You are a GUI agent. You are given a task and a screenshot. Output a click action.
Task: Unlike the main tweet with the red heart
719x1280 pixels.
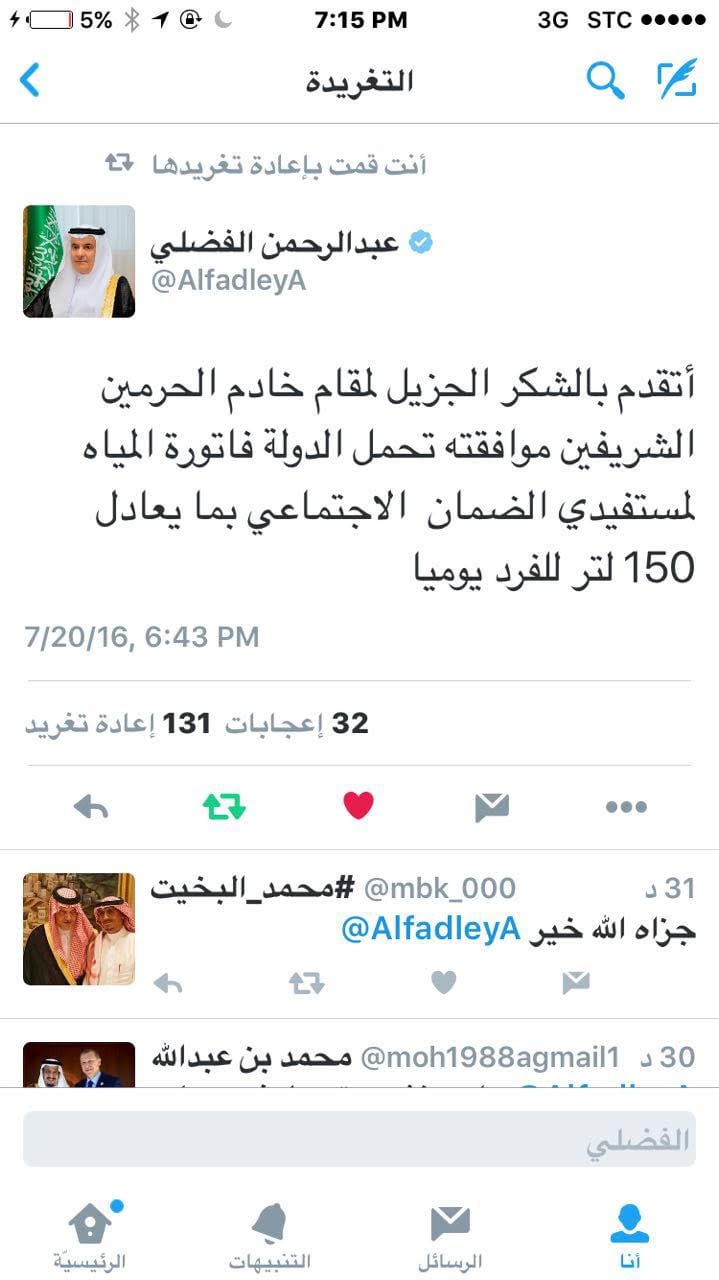[x=358, y=806]
